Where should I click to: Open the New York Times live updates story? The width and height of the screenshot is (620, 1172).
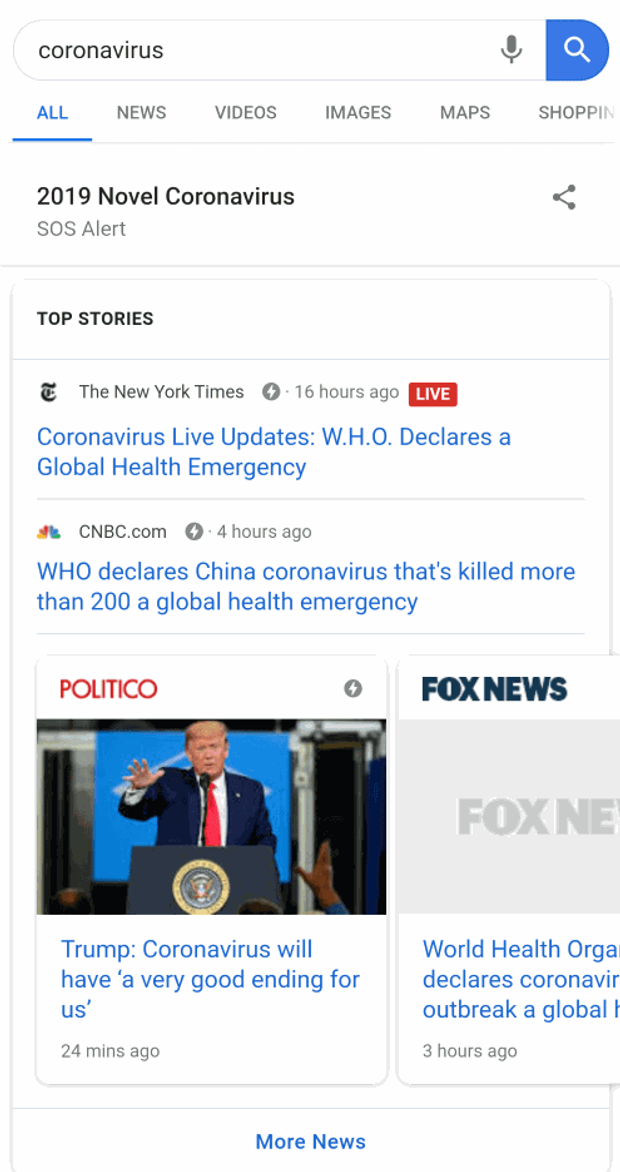point(273,452)
